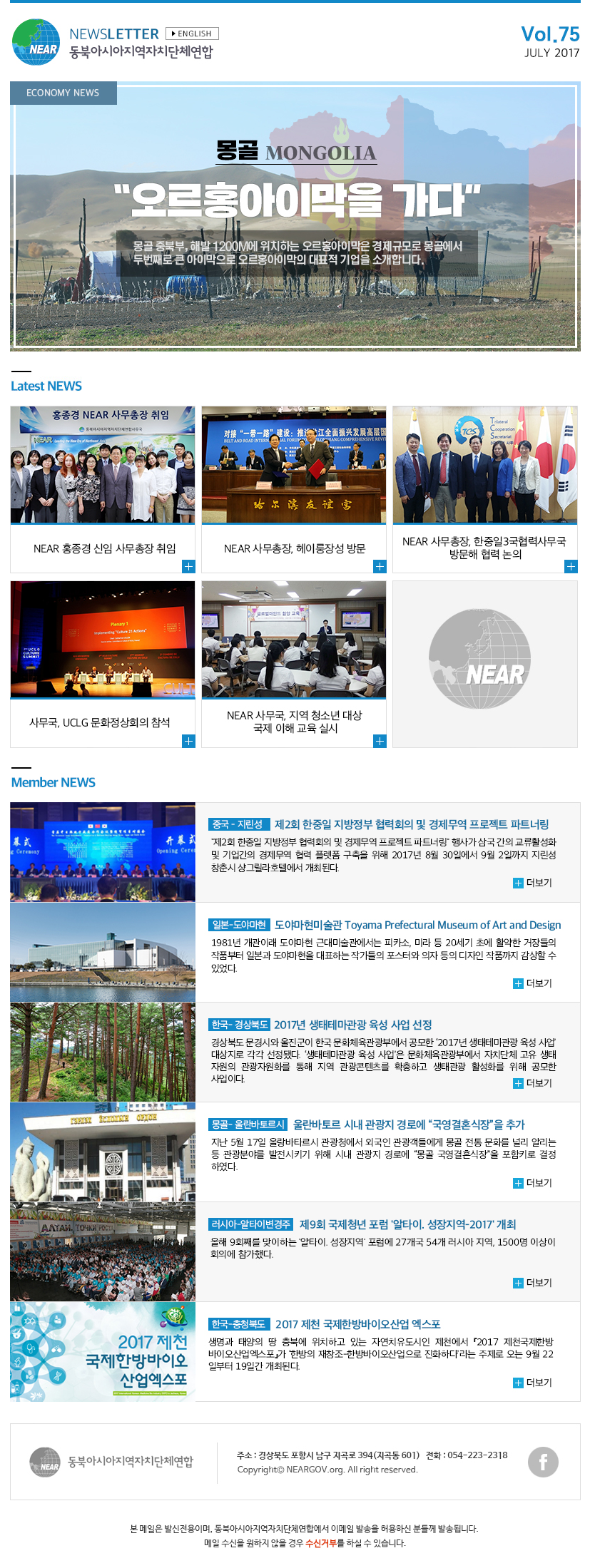The height and width of the screenshot is (1568, 595).
Task: Open the Jilin conference photo
Action: tap(103, 852)
